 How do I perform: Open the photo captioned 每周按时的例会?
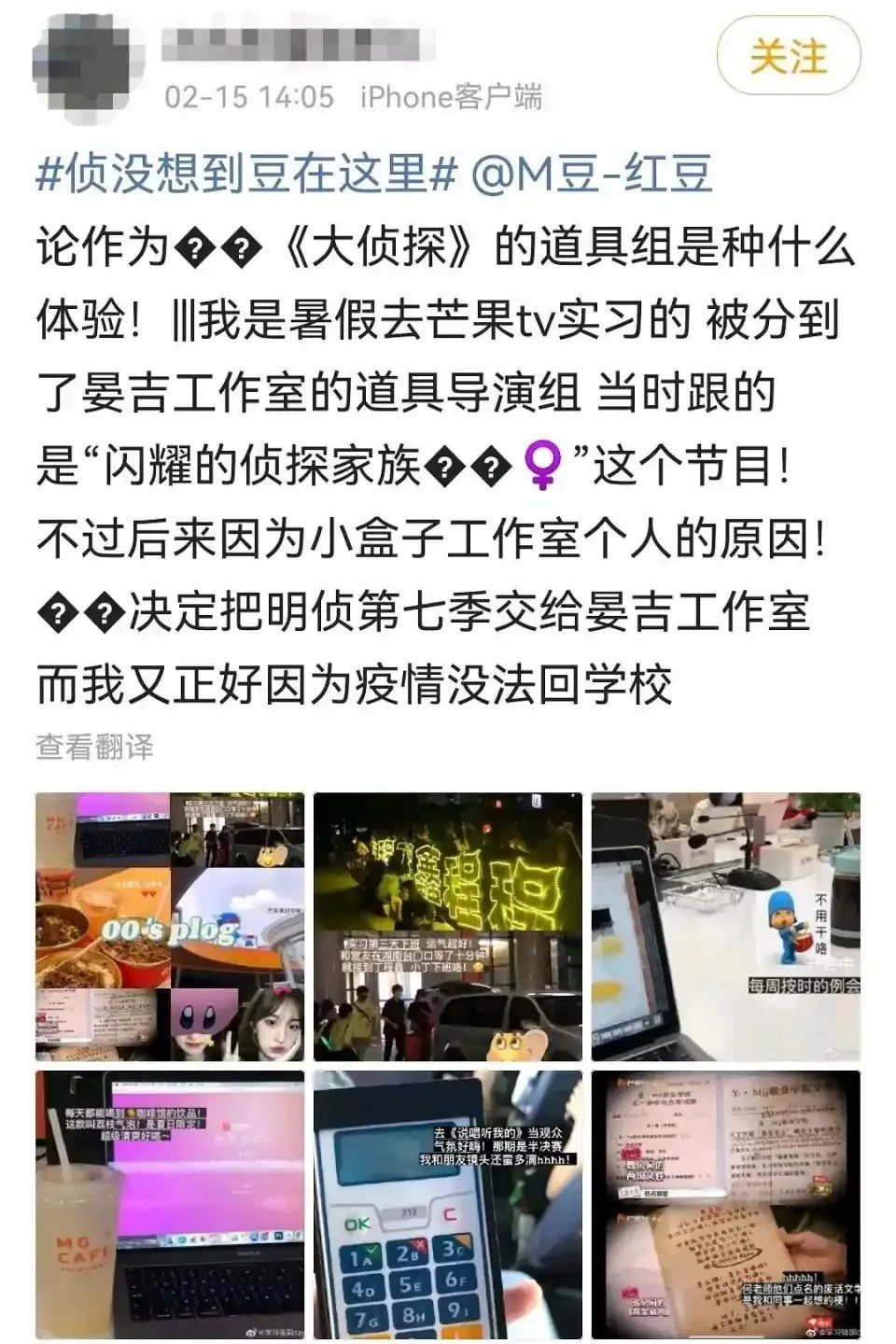coord(725,927)
